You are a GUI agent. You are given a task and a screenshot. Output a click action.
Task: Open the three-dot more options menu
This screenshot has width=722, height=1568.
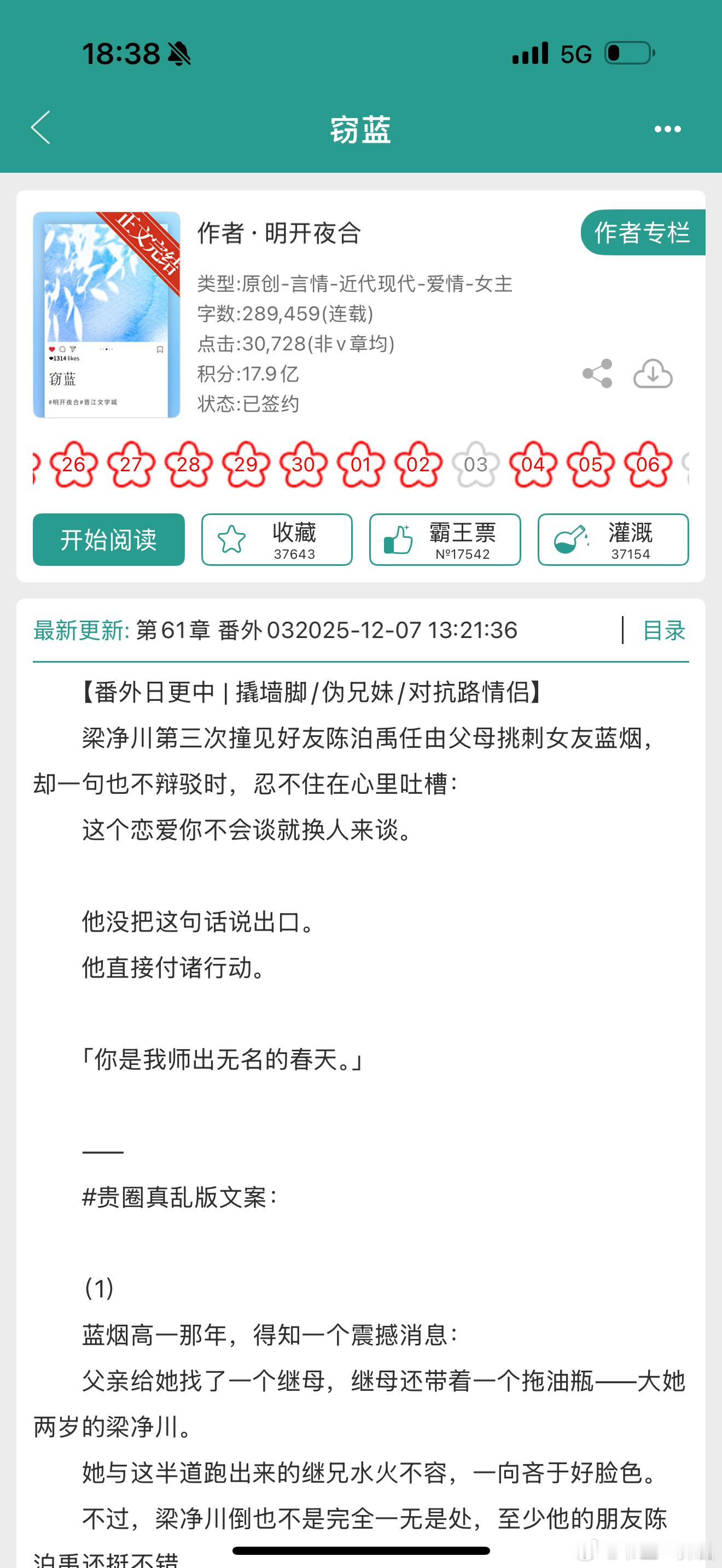[667, 128]
